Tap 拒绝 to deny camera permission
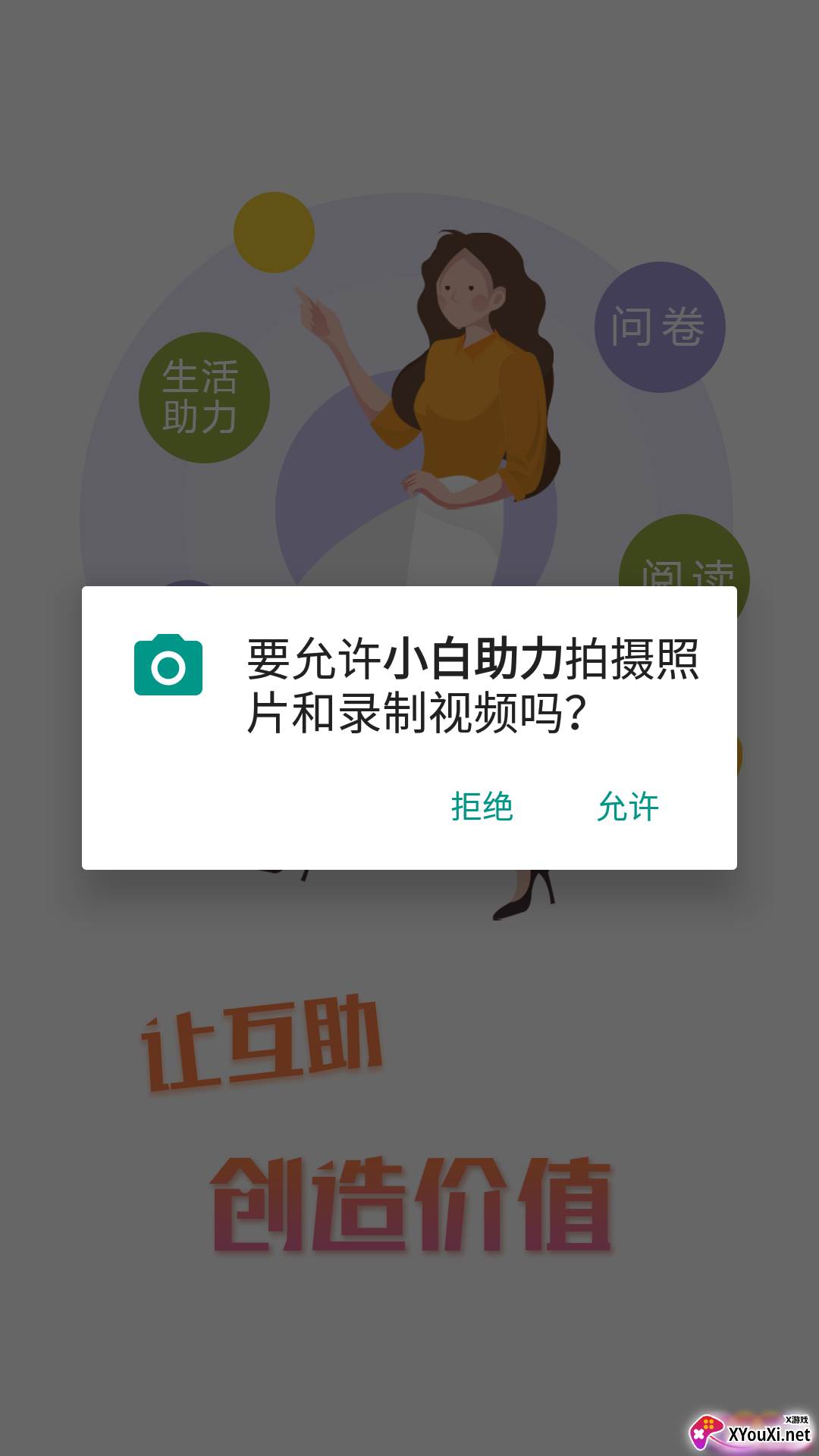 [x=482, y=806]
